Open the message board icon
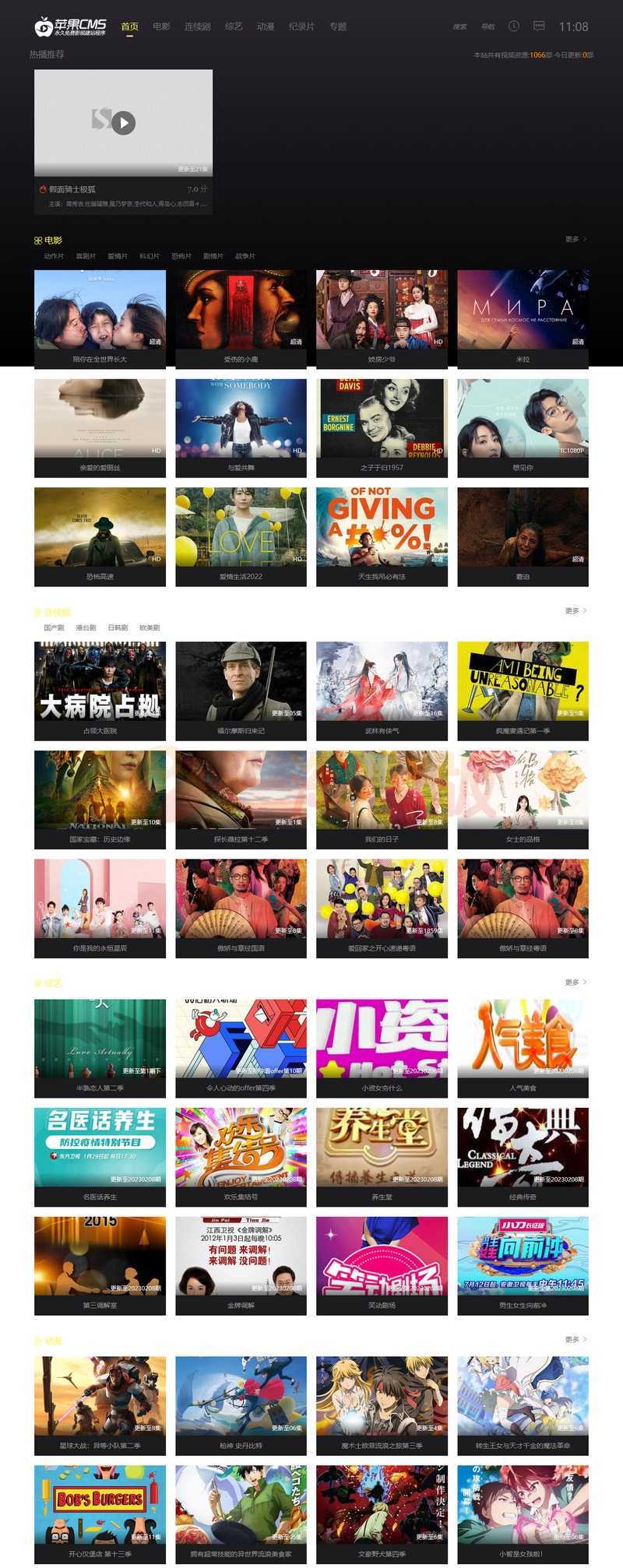Viewport: 623px width, 1568px height. tap(539, 26)
